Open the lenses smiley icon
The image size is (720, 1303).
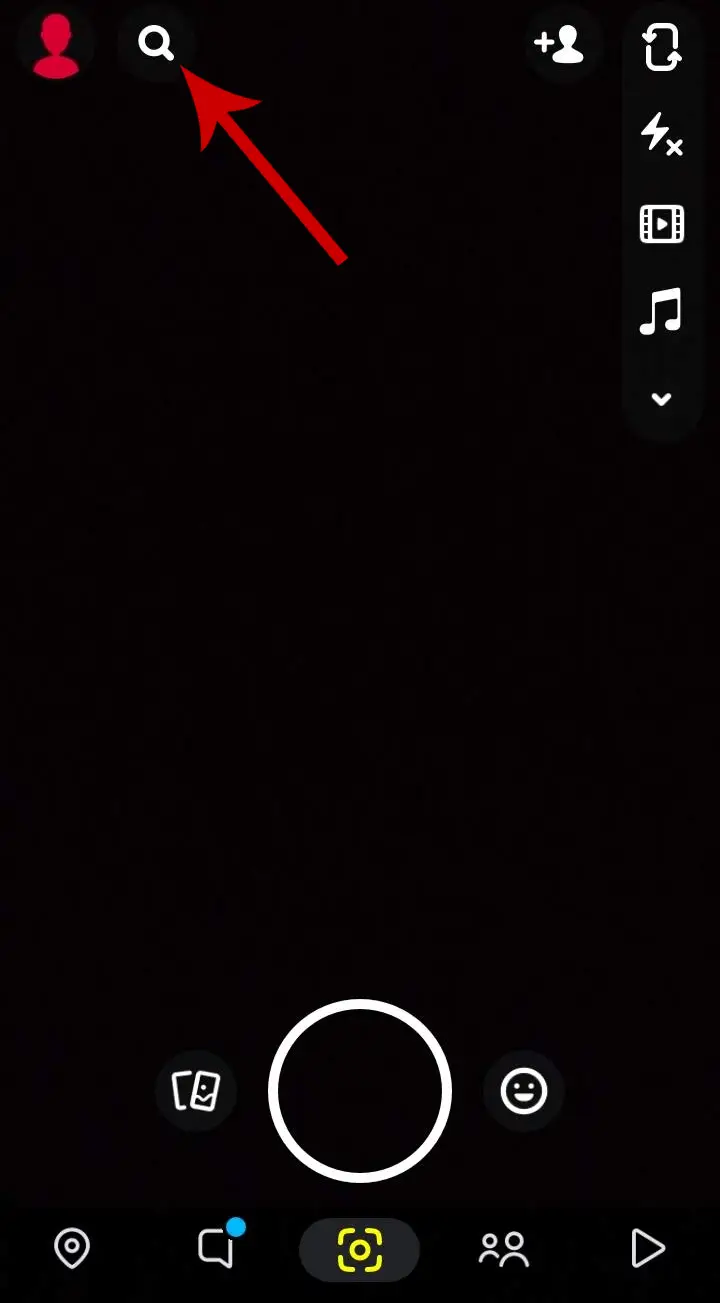click(524, 1090)
